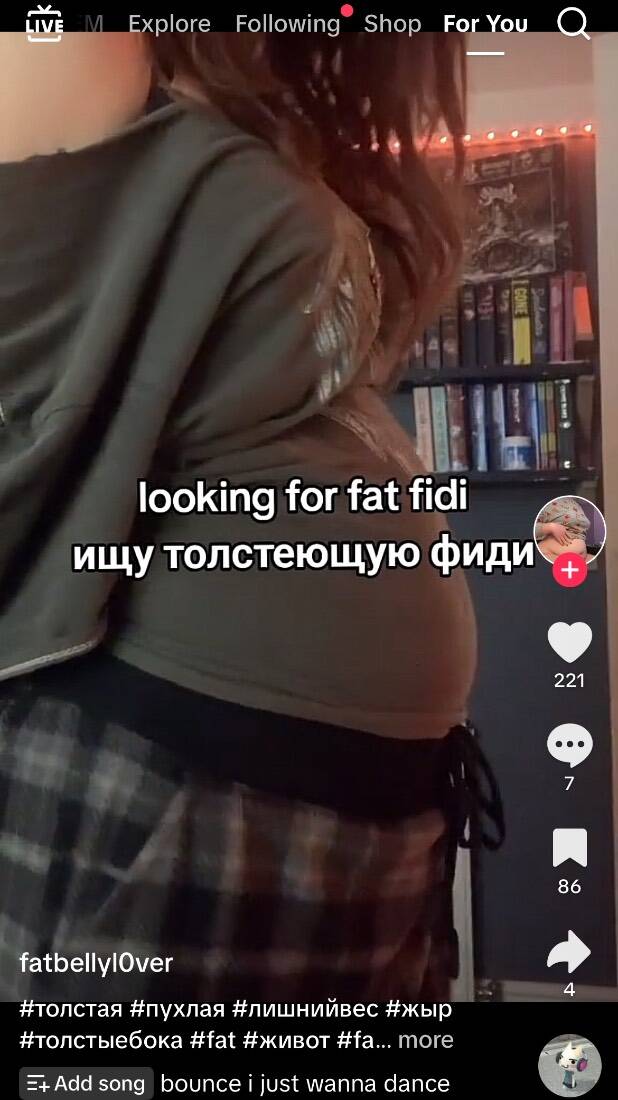Open search with the magnifier icon
Screen dimensions: 618x1100
[574, 23]
